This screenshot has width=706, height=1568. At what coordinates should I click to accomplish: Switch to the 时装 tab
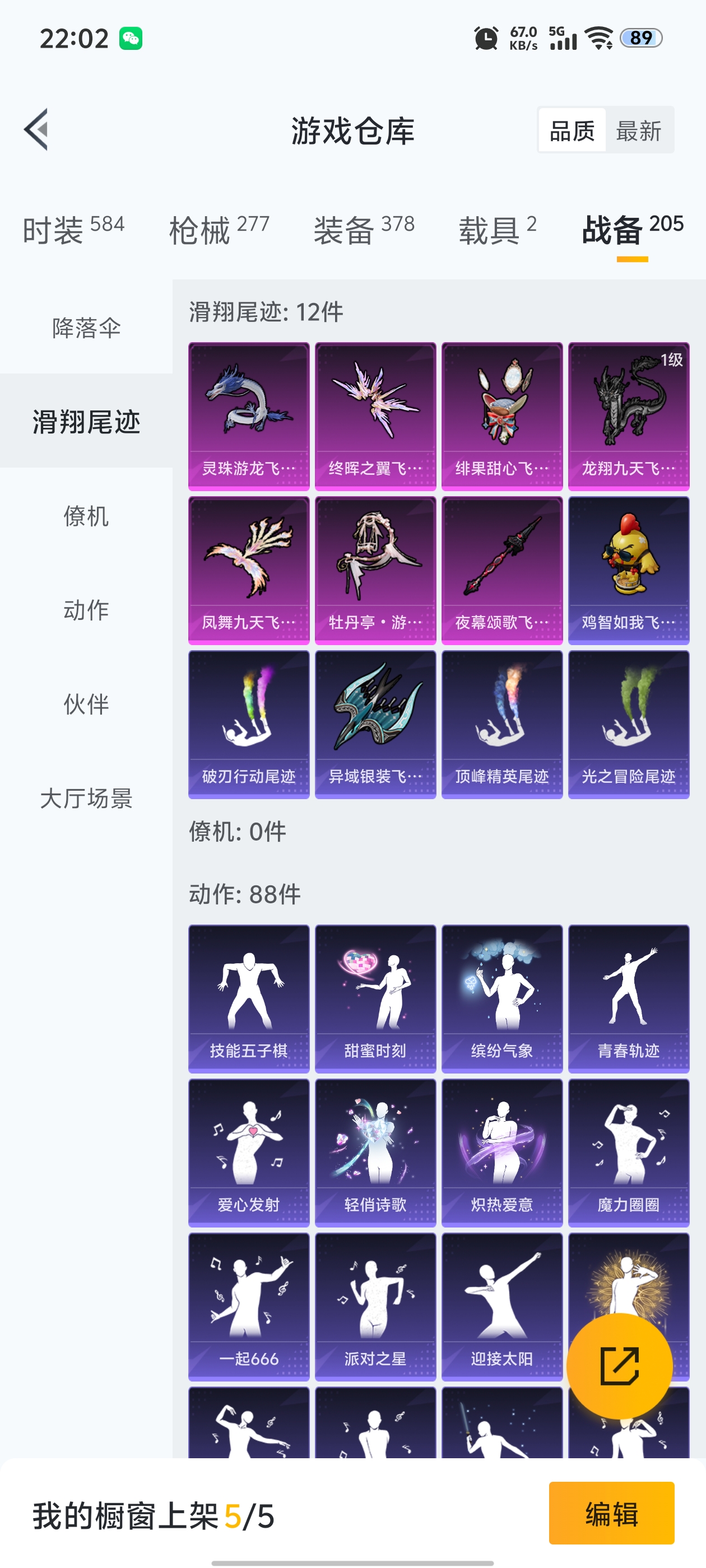click(x=73, y=230)
